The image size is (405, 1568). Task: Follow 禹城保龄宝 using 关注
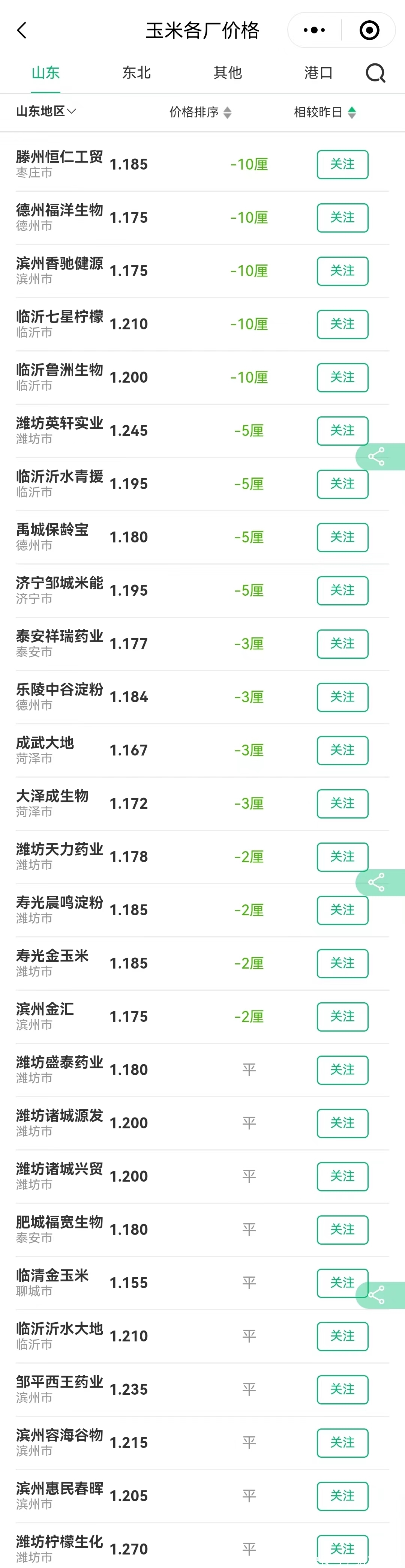[x=342, y=537]
